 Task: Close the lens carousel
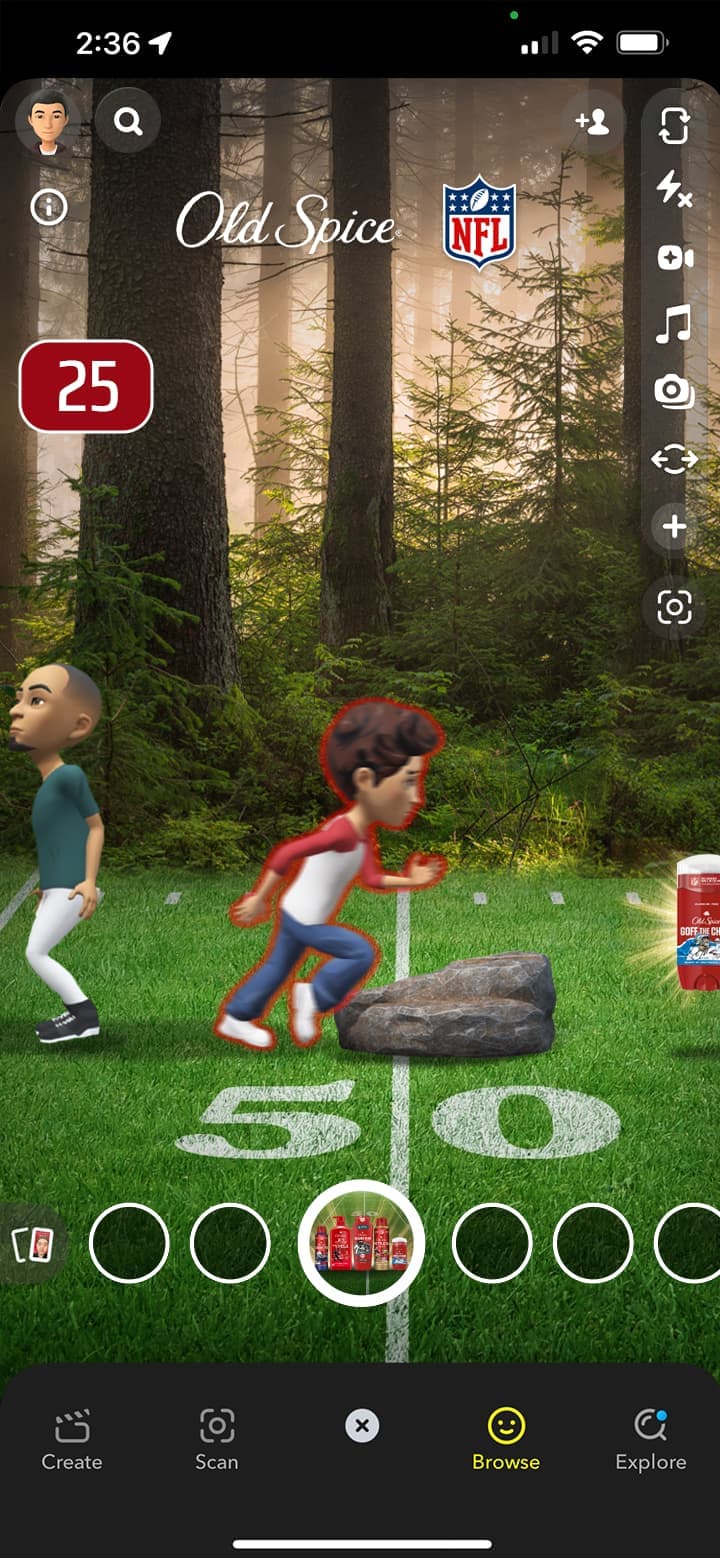(362, 1426)
